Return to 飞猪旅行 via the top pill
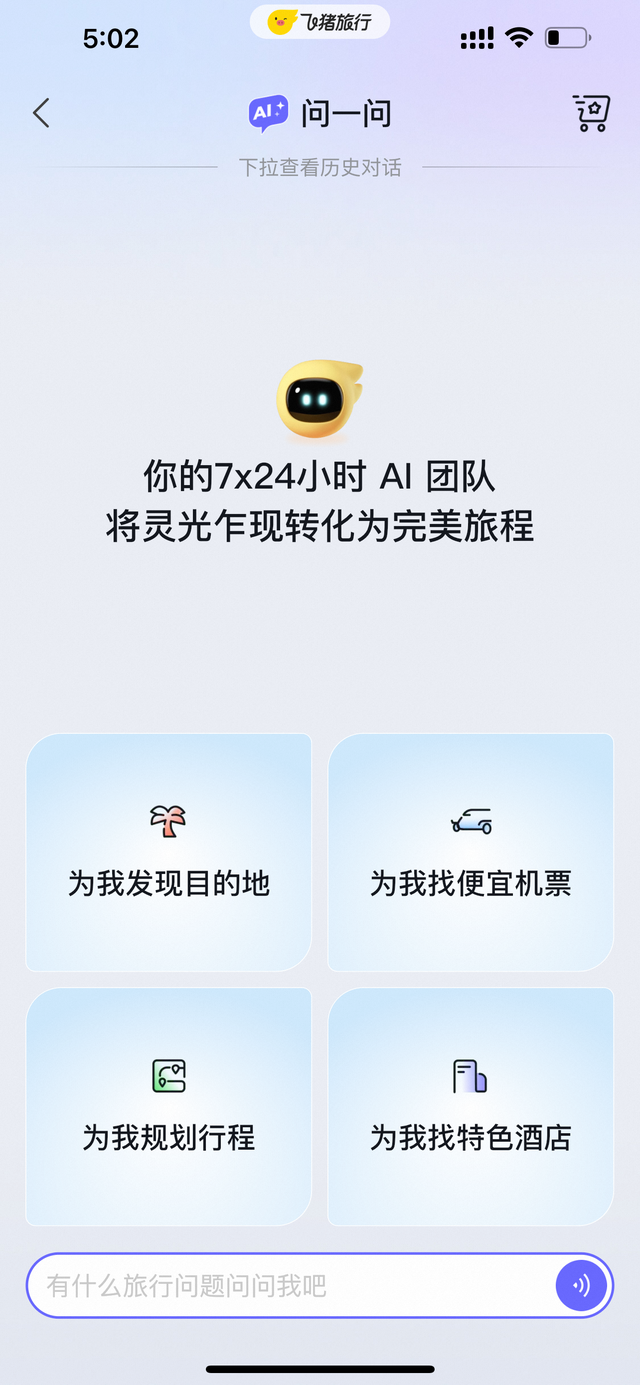Screen dimensions: 640x1385 pos(320,21)
